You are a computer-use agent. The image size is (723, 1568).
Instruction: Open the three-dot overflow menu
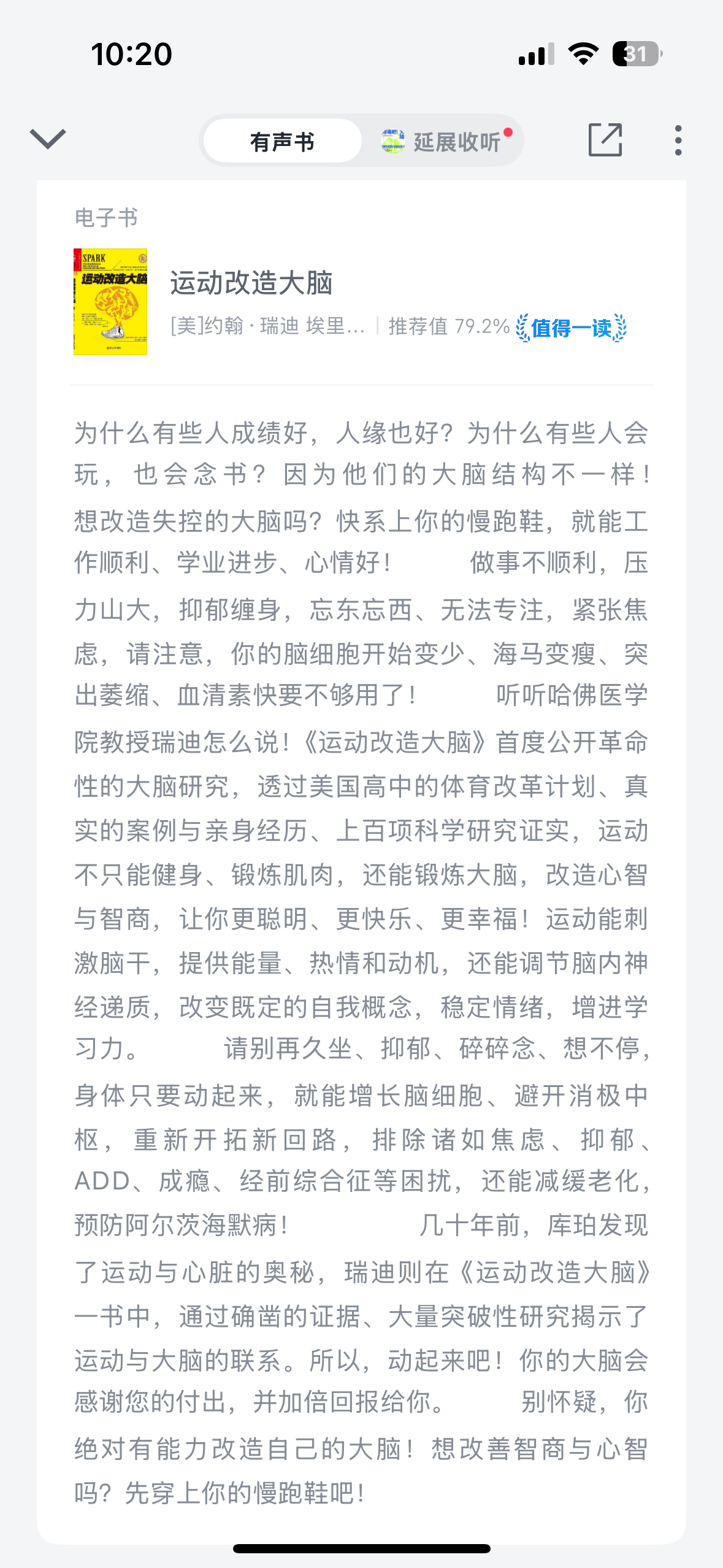pyautogui.click(x=678, y=140)
